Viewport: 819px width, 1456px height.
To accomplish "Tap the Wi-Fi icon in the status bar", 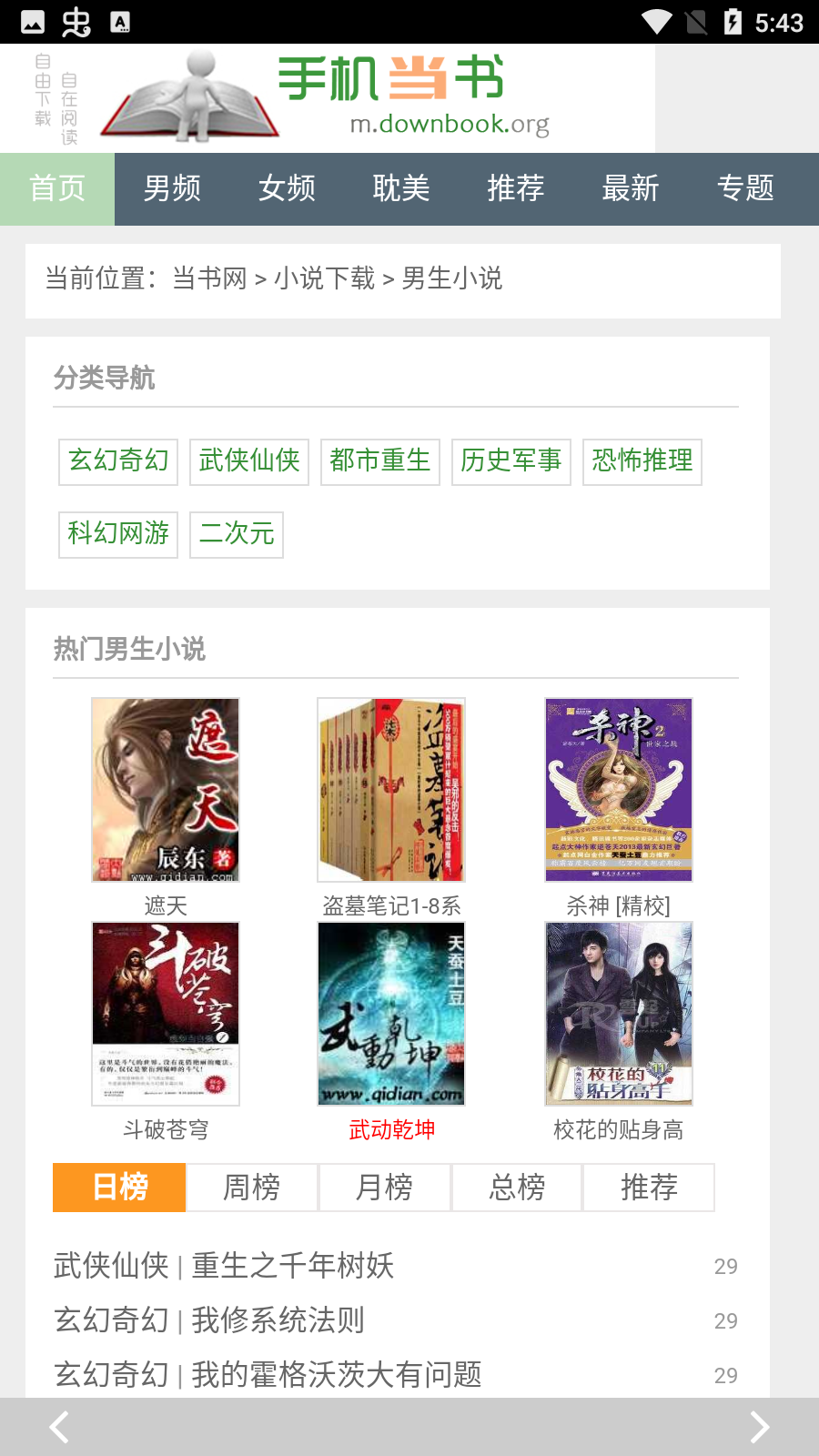I will pyautogui.click(x=658, y=20).
